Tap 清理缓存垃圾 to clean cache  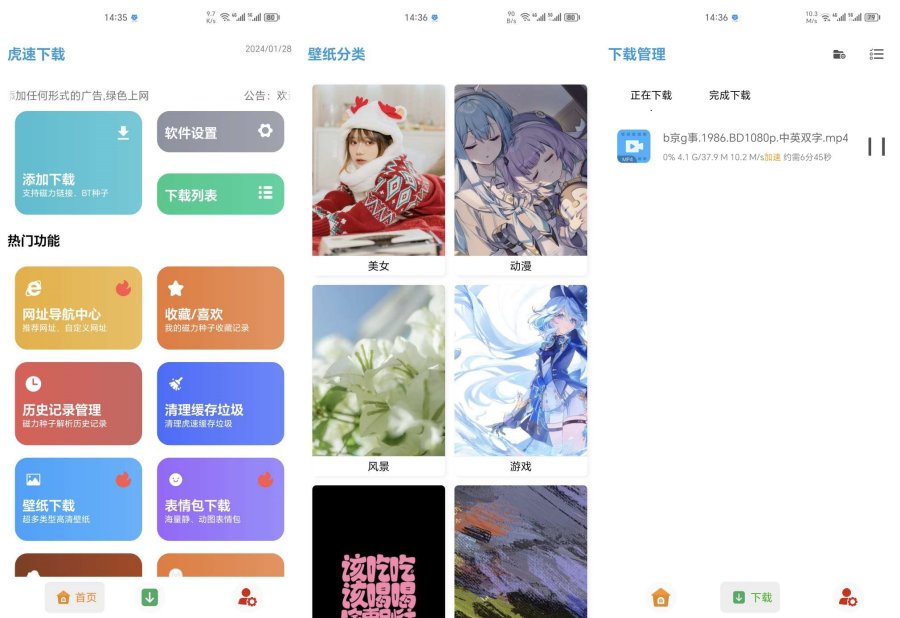pyautogui.click(x=220, y=403)
